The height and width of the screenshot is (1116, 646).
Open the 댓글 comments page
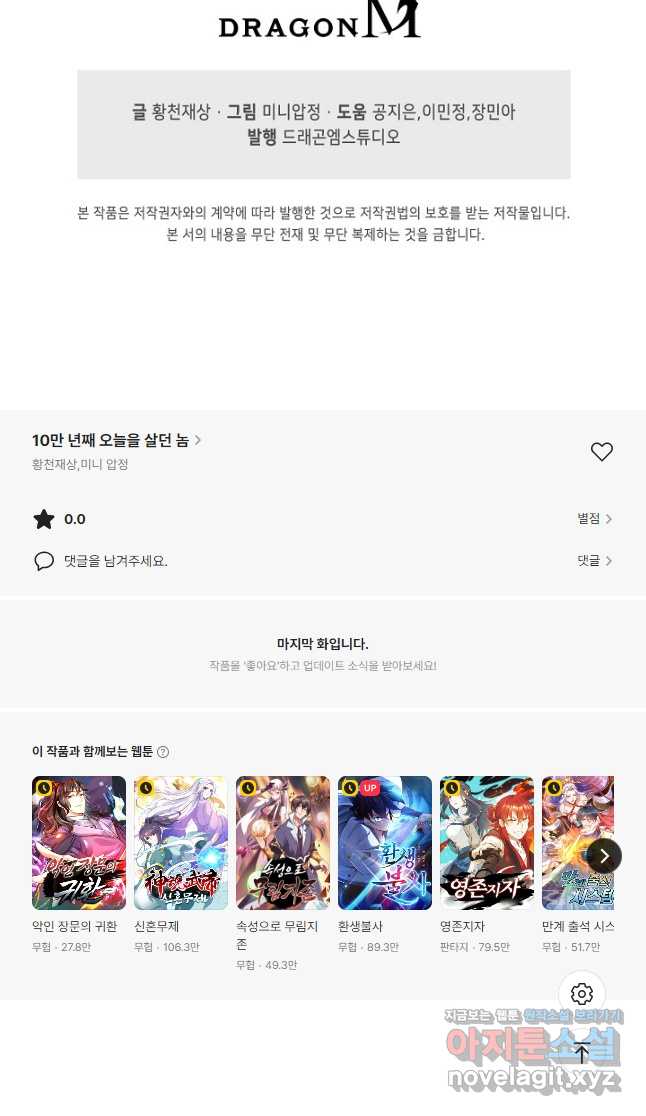click(594, 561)
